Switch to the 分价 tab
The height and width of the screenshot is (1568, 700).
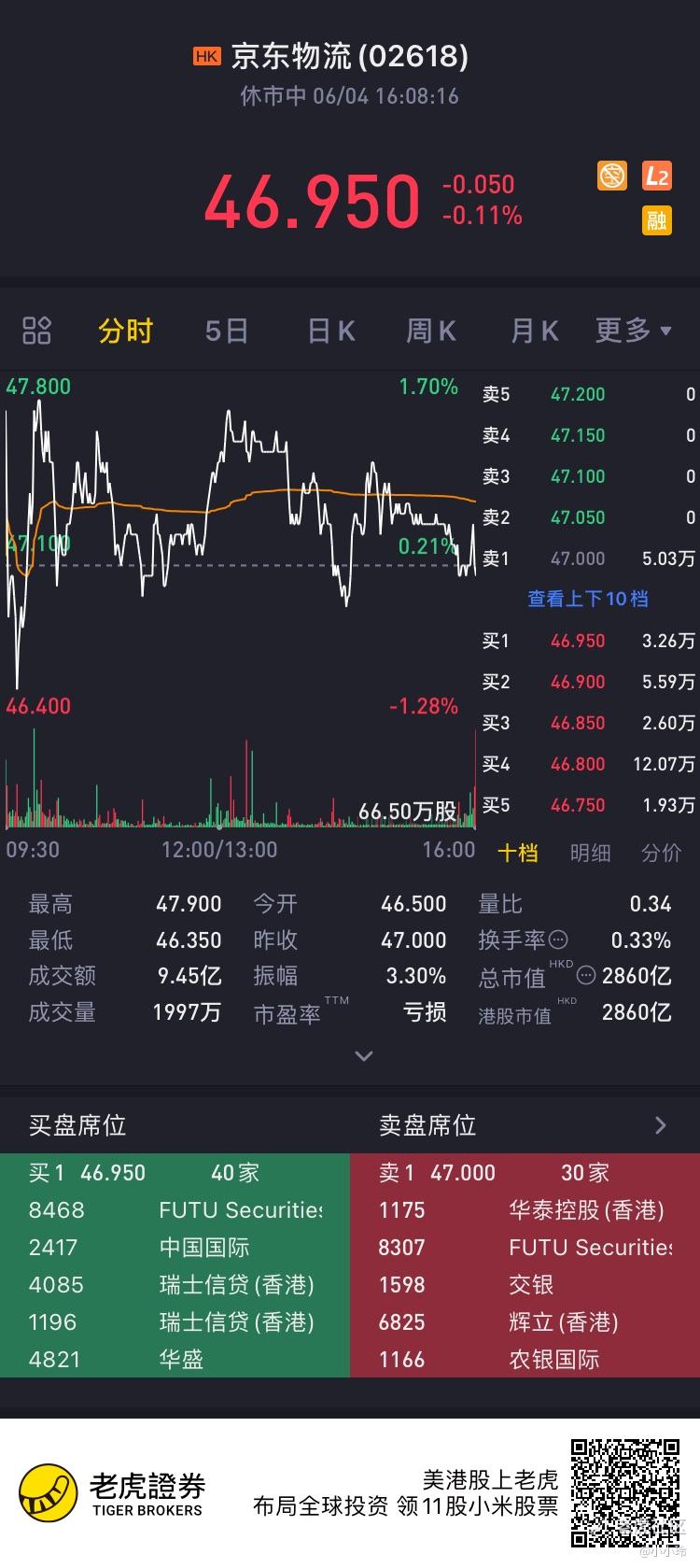tap(661, 853)
